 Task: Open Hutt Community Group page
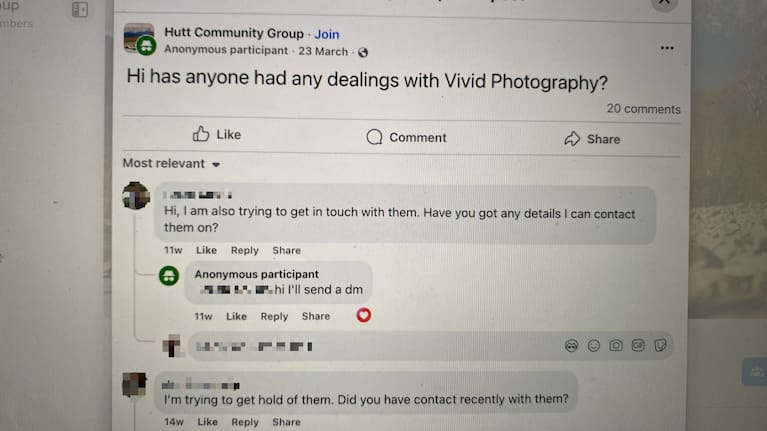coord(236,33)
